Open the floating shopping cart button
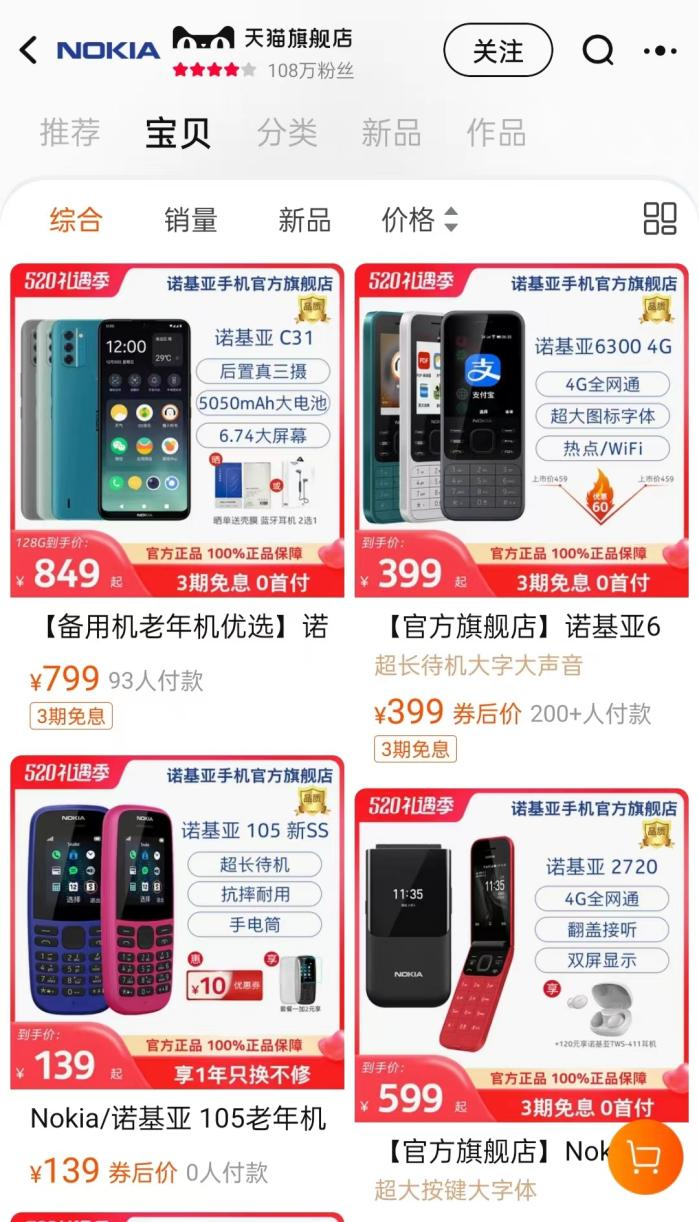Image resolution: width=699 pixels, height=1222 pixels. coord(645,1157)
